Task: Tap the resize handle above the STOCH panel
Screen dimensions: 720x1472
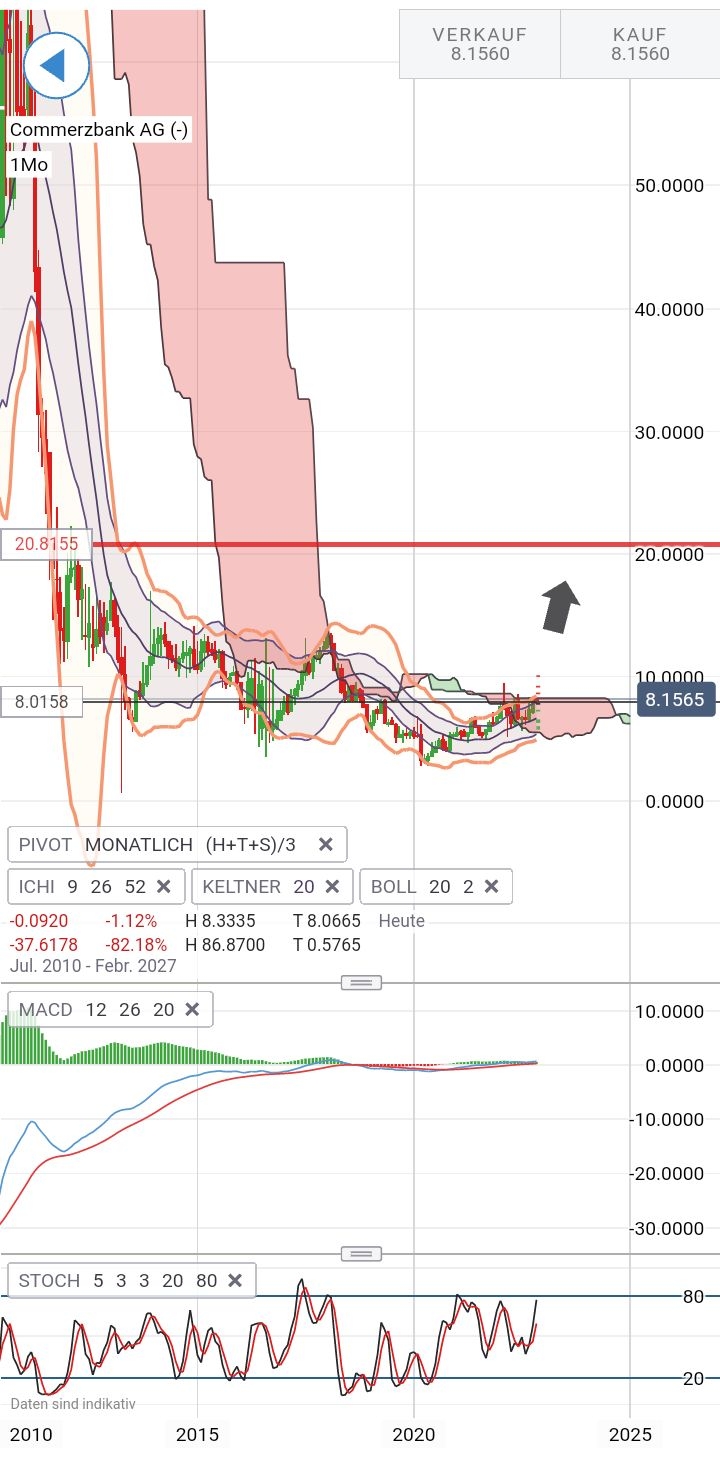Action: point(361,1254)
